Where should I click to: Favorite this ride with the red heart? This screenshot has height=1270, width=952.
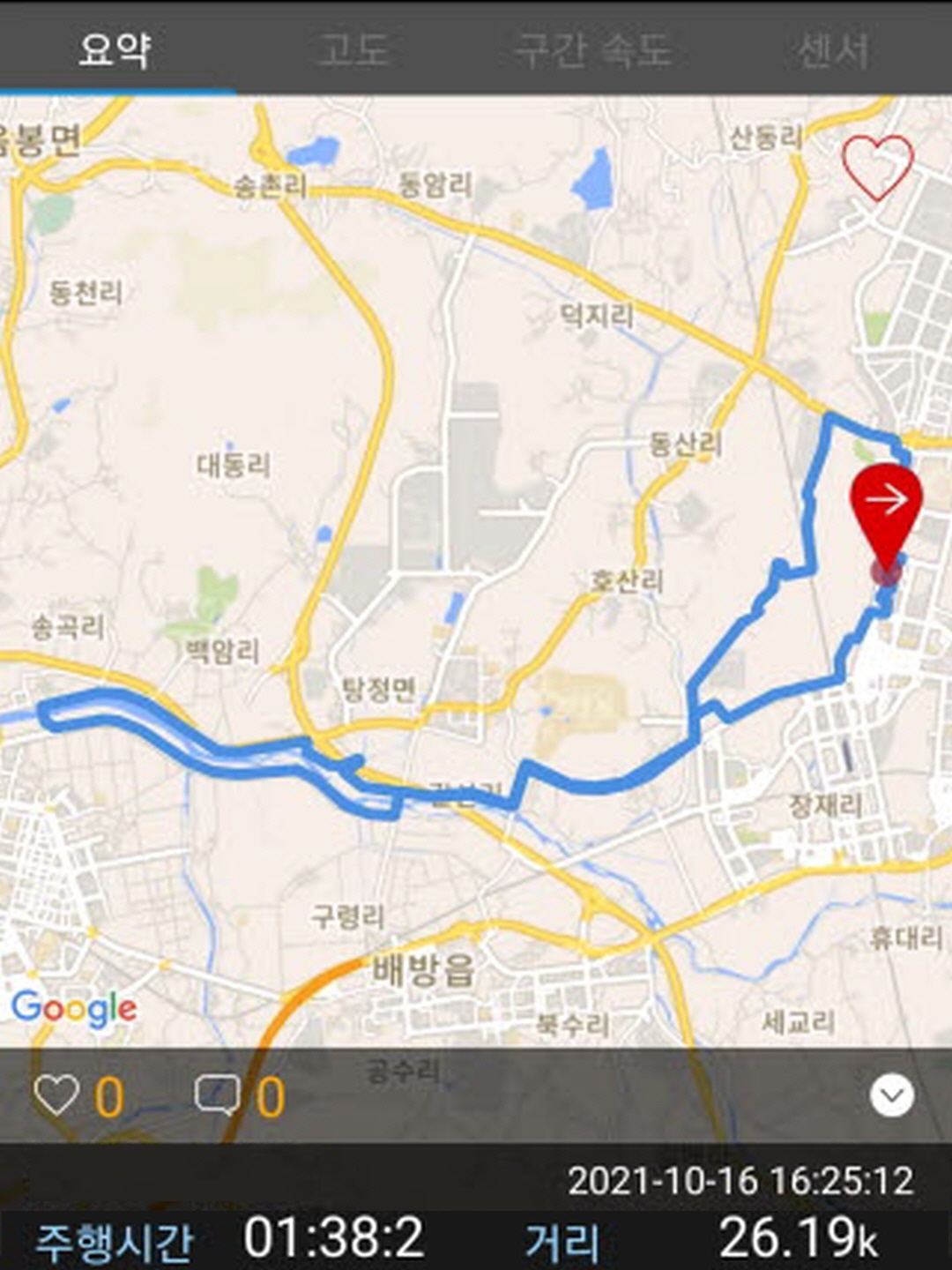point(877,167)
